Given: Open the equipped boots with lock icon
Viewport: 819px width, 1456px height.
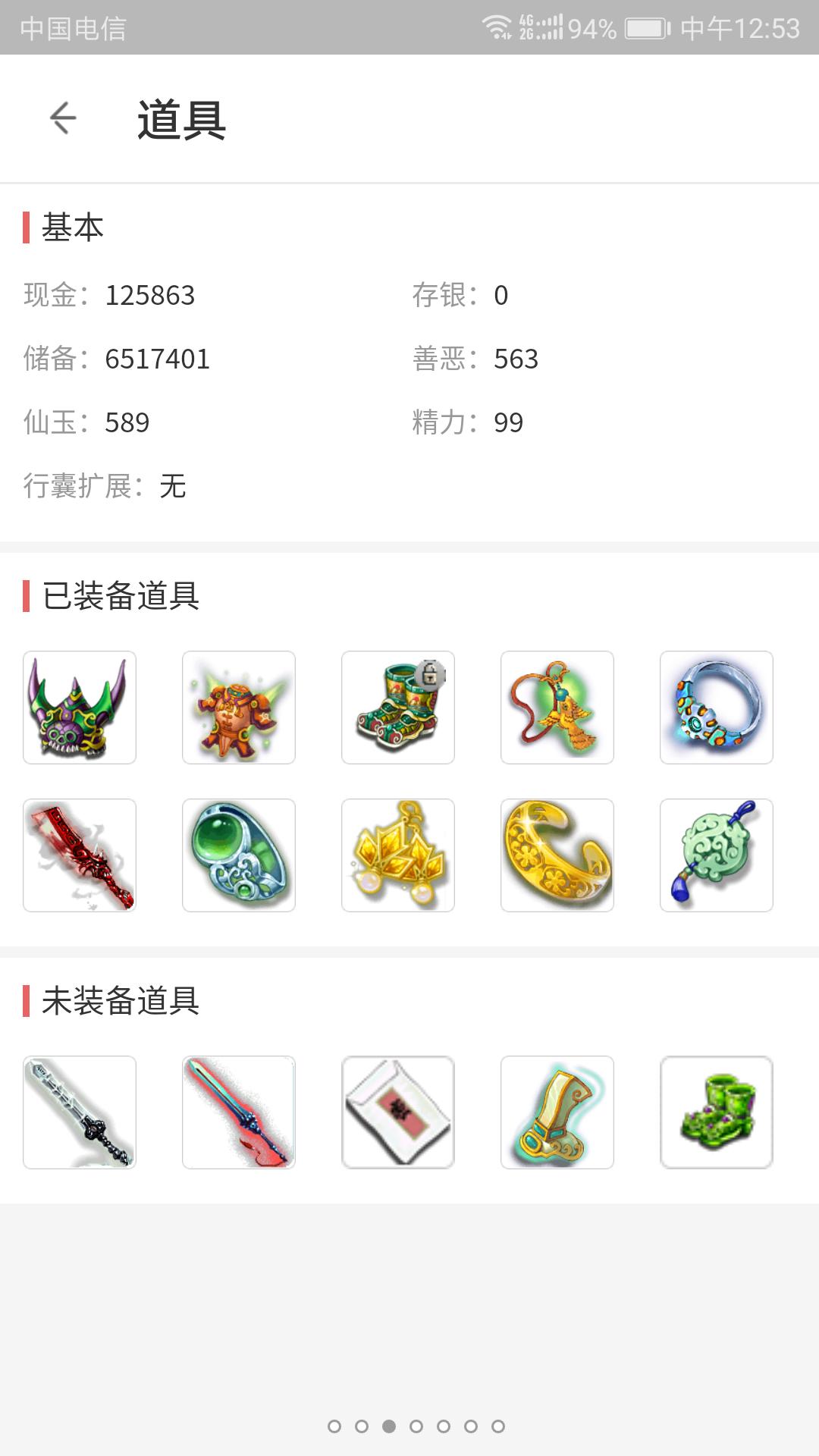Looking at the screenshot, I should 398,707.
